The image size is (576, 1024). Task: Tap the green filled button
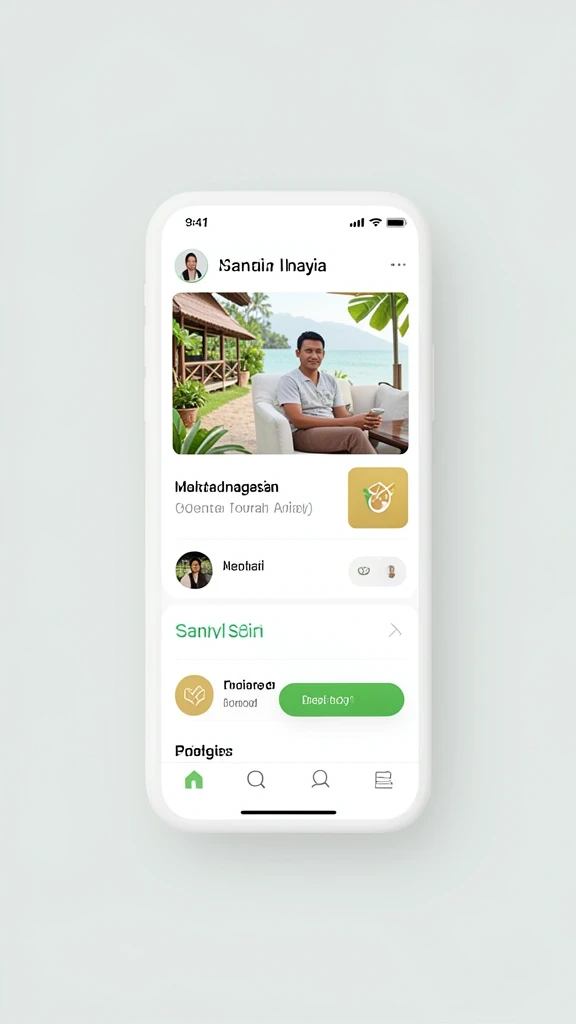342,699
